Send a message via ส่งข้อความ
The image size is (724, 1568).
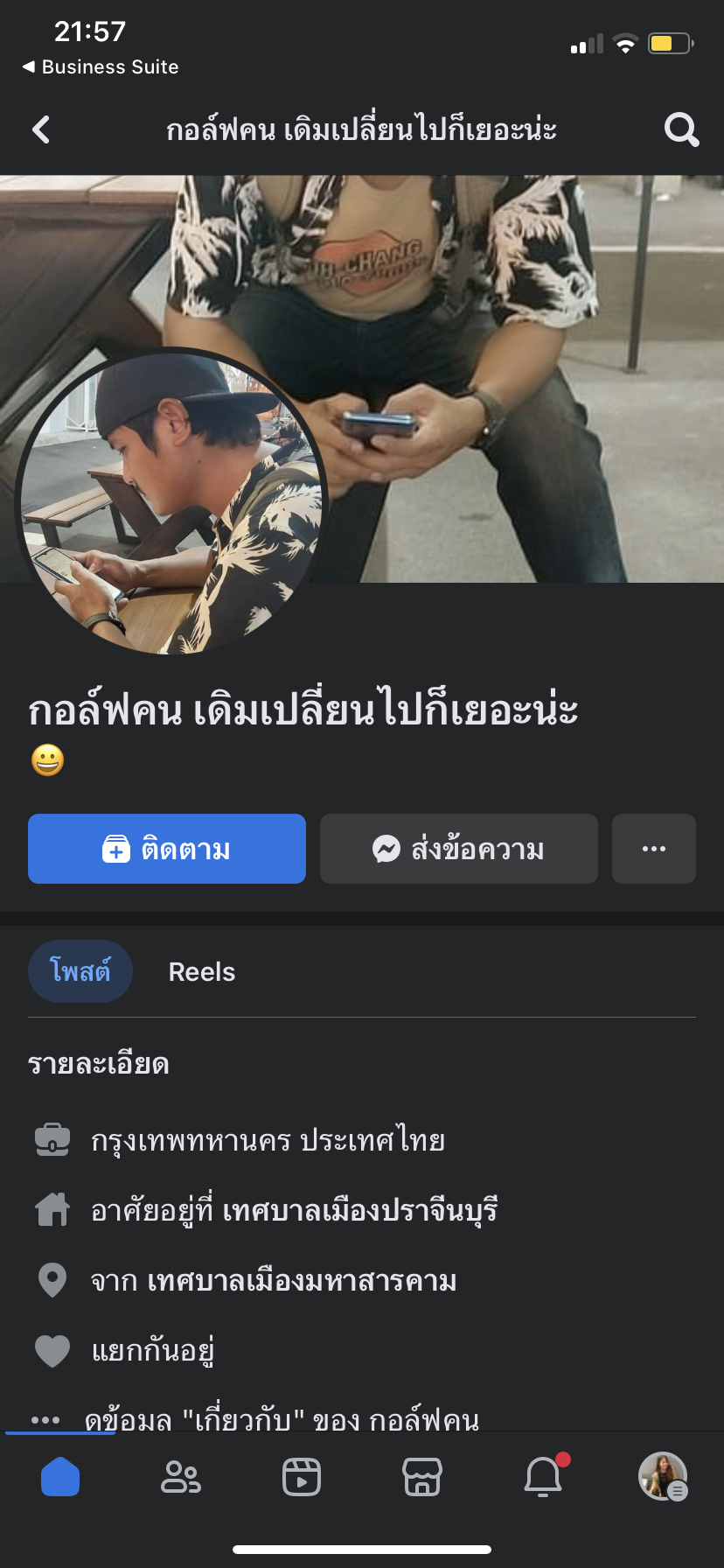459,849
